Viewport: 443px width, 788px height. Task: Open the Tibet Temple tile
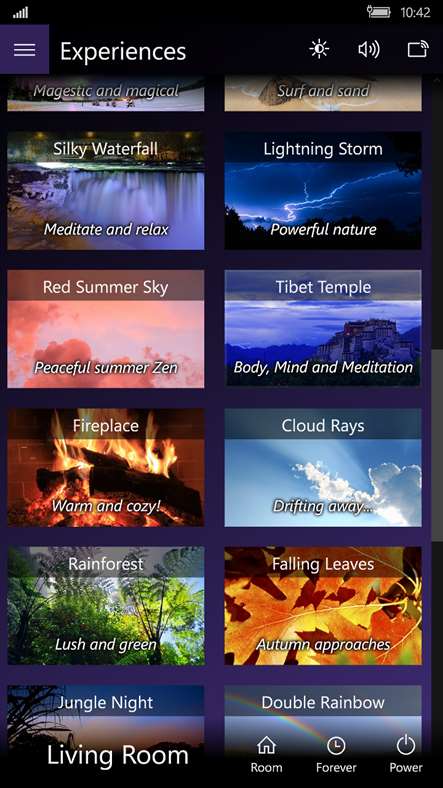coord(323,328)
